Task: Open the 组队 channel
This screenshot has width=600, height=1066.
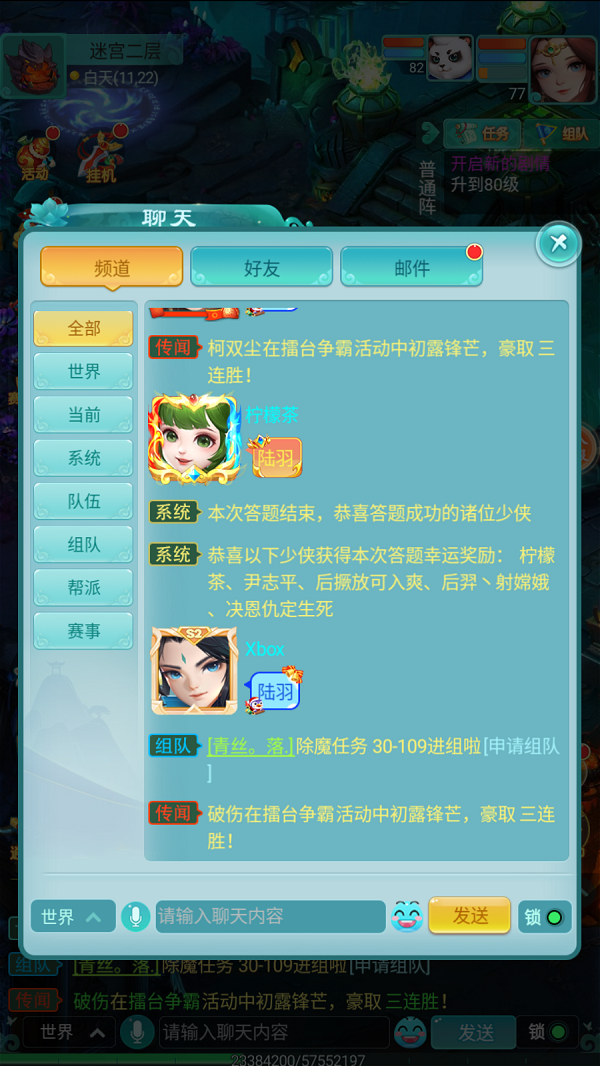Action: click(x=84, y=545)
